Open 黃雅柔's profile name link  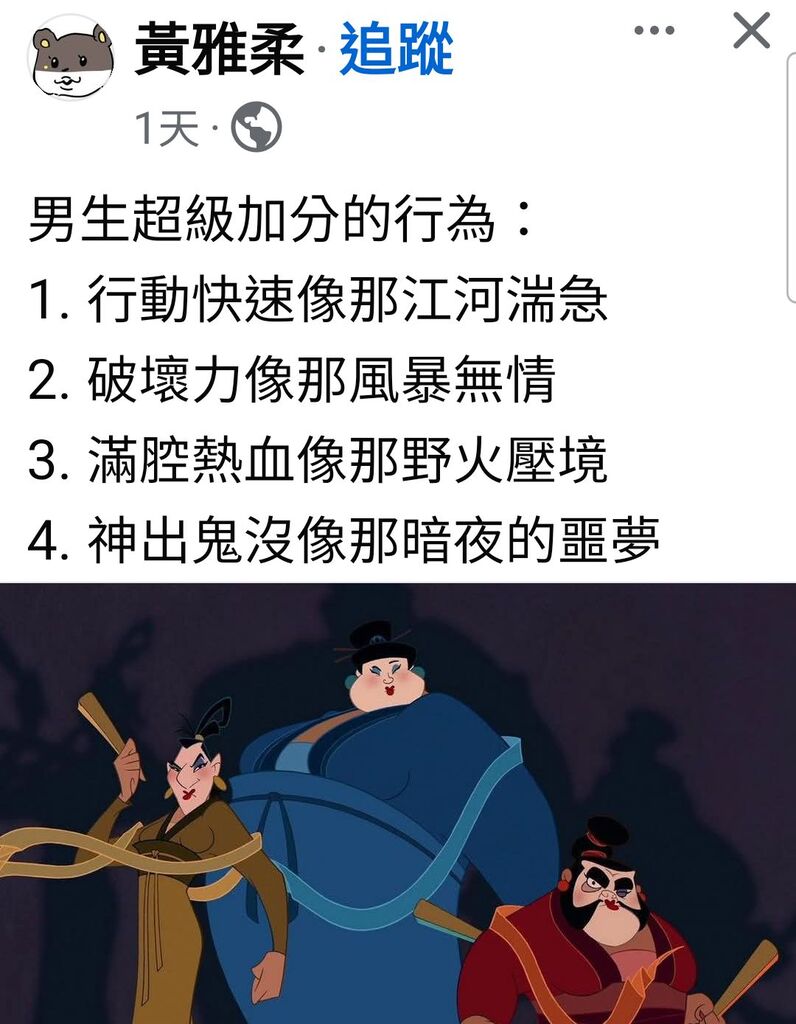[220, 50]
